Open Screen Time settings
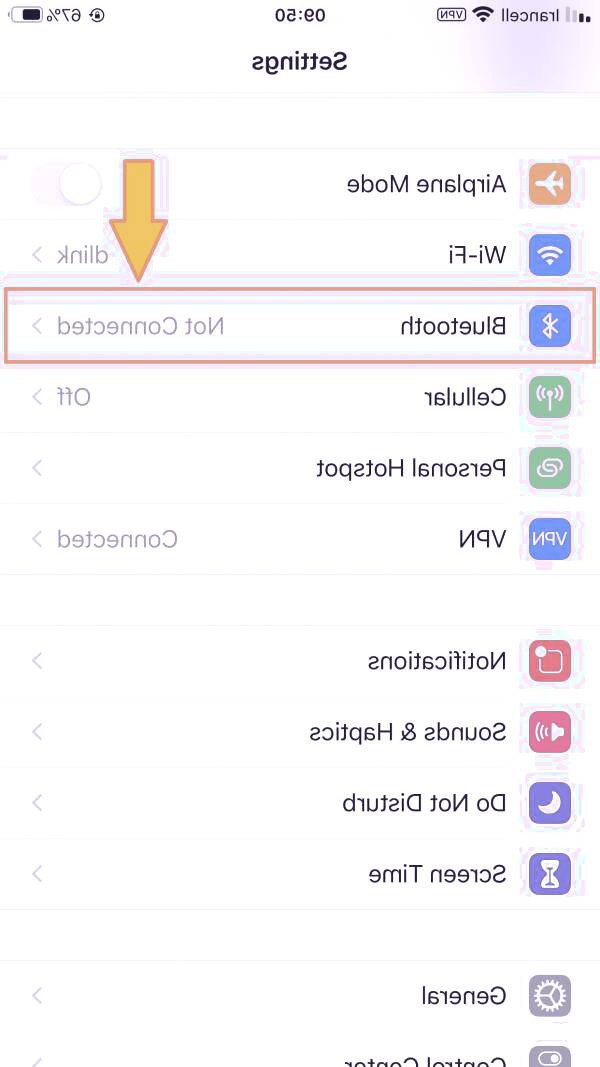 click(x=300, y=874)
